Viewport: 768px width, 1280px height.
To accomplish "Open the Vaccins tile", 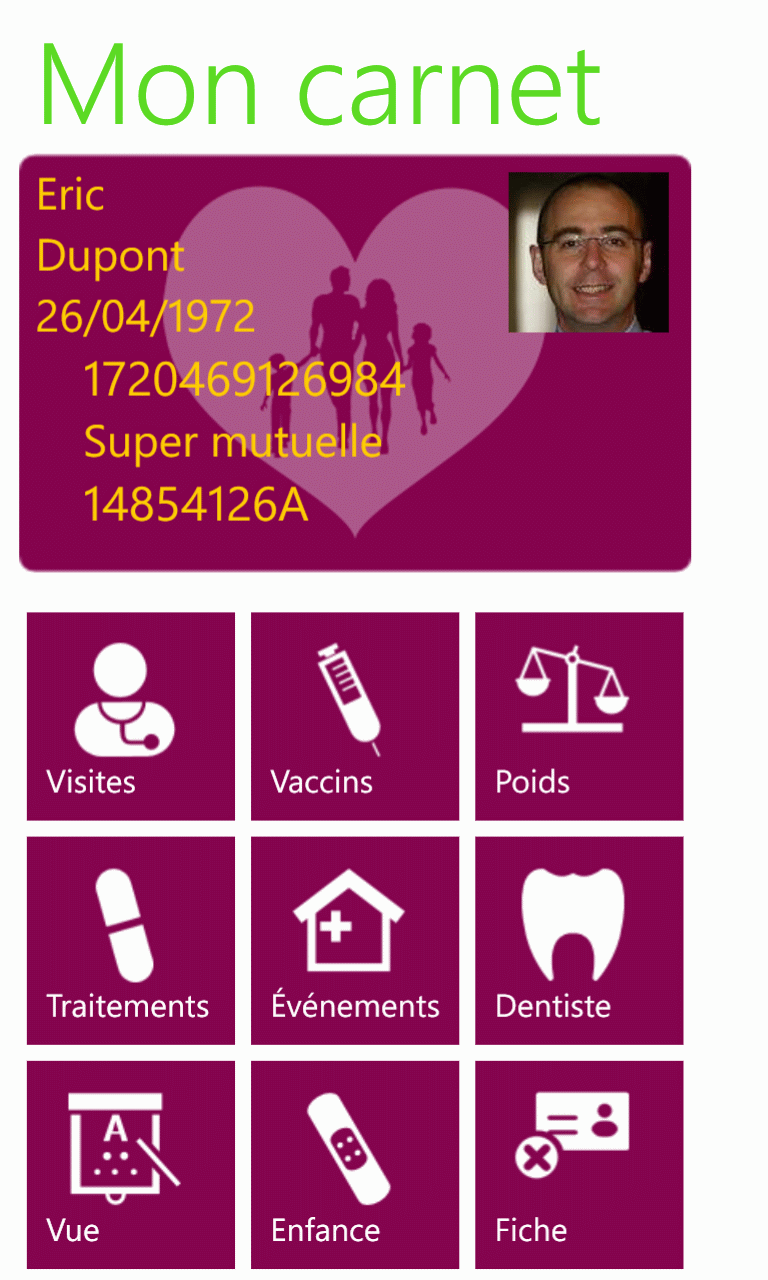I will (x=355, y=716).
